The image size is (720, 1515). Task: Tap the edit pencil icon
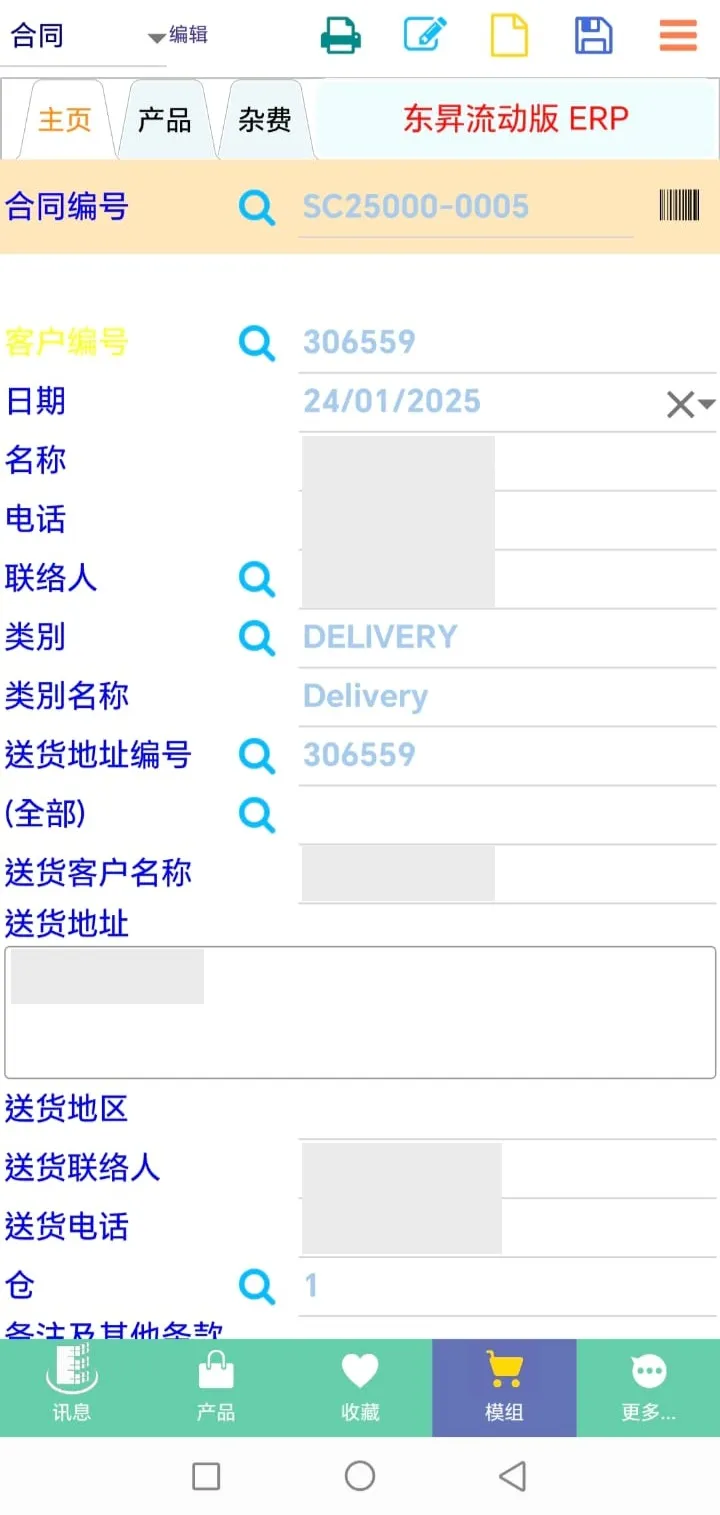point(425,36)
